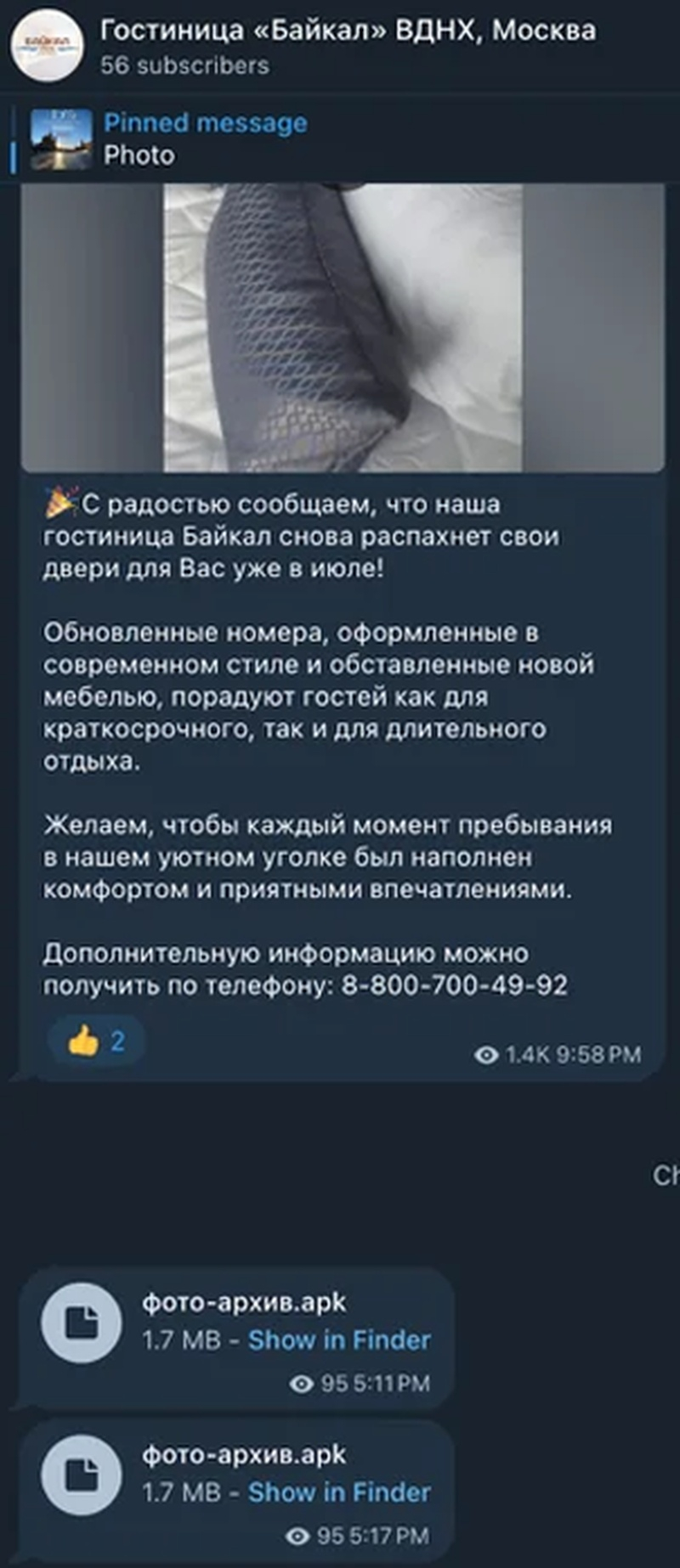
Task: Open the photo in the hotel post
Action: click(342, 328)
